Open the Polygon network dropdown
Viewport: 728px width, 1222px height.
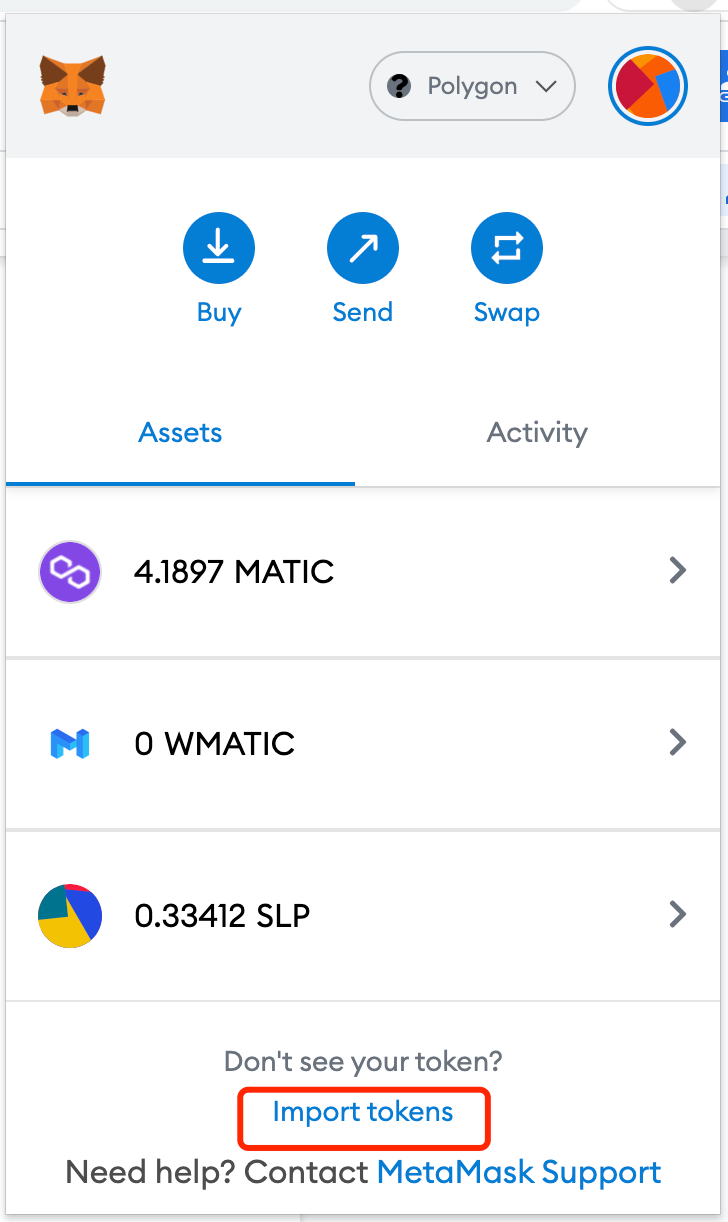(x=472, y=86)
